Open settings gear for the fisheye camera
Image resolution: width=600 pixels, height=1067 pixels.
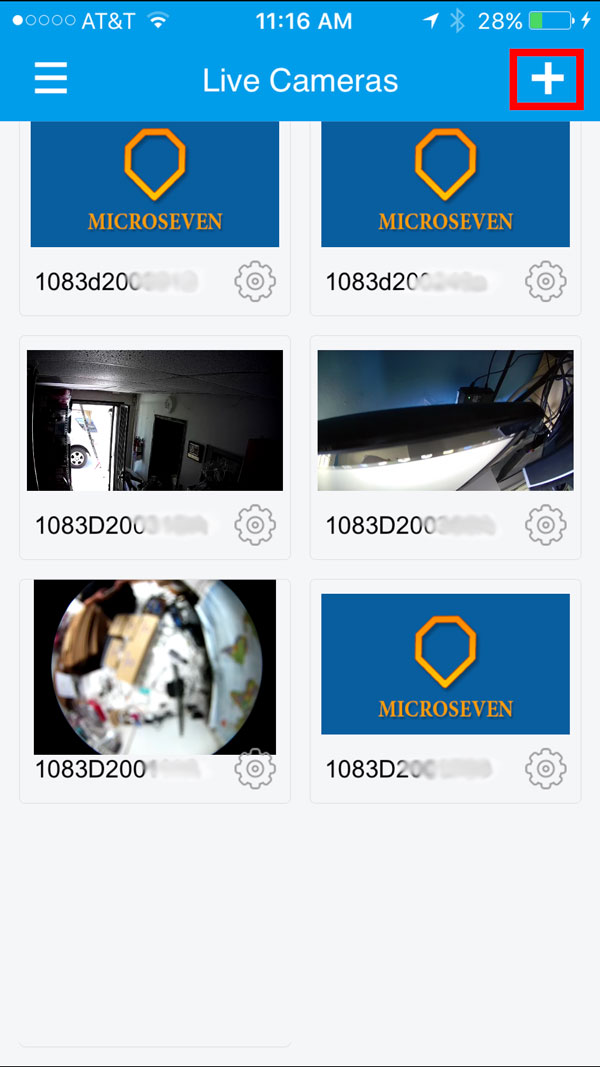(x=255, y=768)
